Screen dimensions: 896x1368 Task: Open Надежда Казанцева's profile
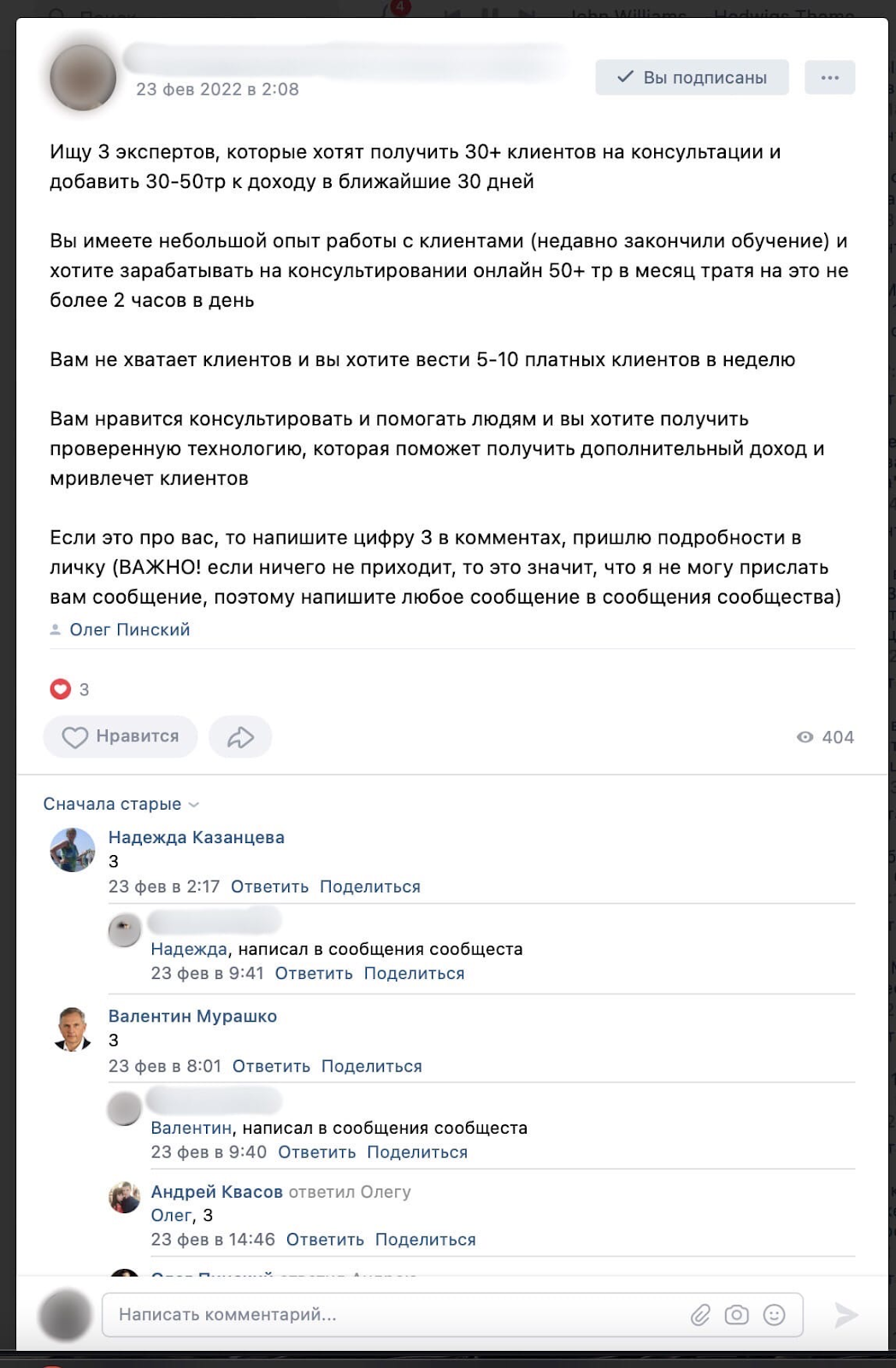[x=196, y=837]
